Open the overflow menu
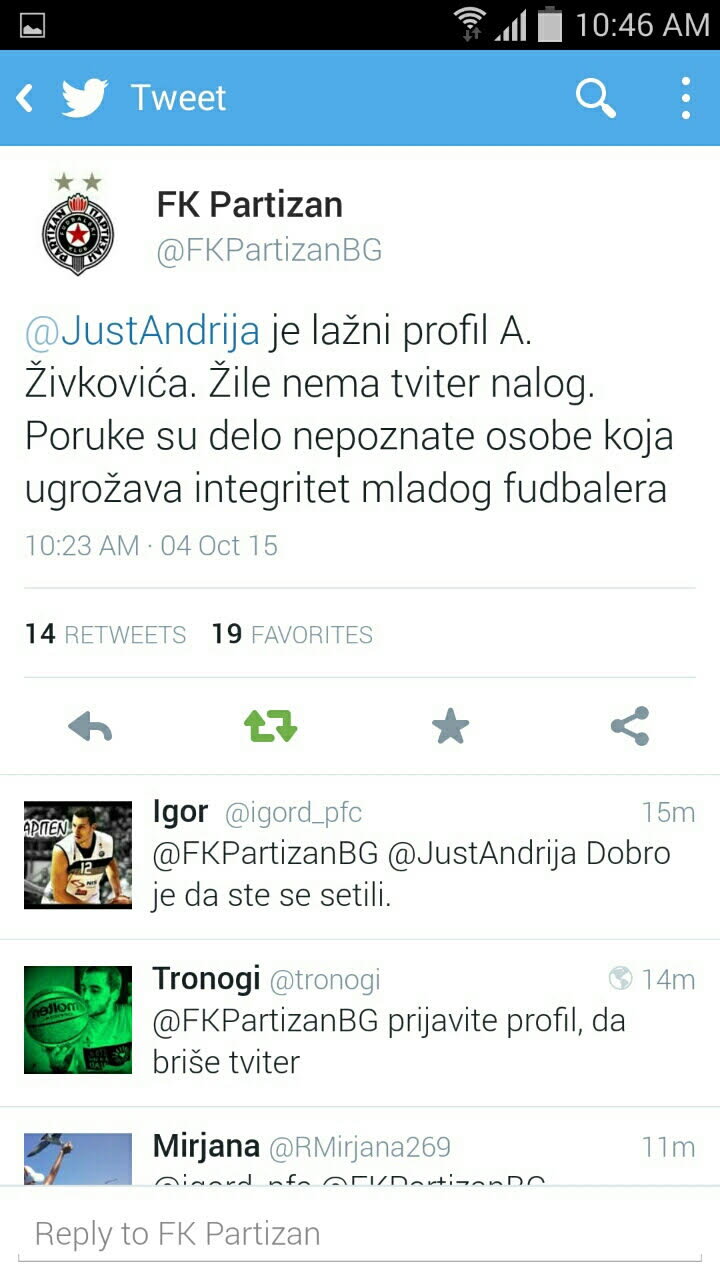The width and height of the screenshot is (720, 1280). 685,98
